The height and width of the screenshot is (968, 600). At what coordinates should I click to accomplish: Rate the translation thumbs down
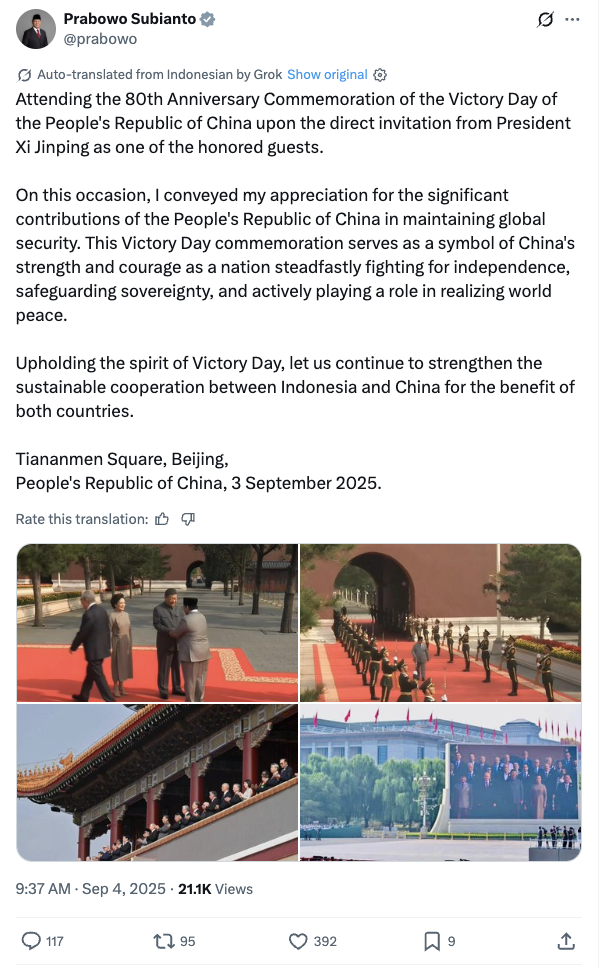pyautogui.click(x=188, y=519)
